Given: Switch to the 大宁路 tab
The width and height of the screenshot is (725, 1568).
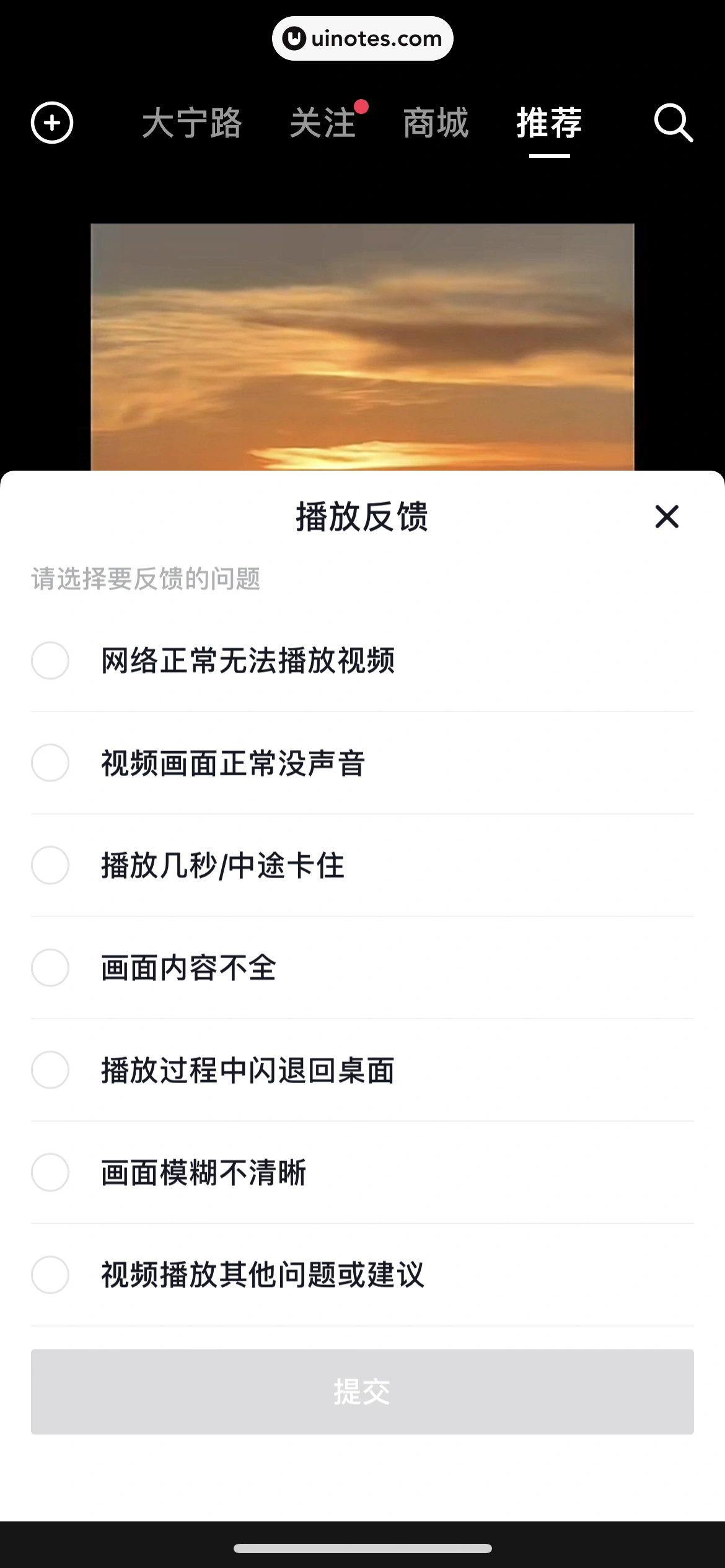Looking at the screenshot, I should [x=193, y=124].
